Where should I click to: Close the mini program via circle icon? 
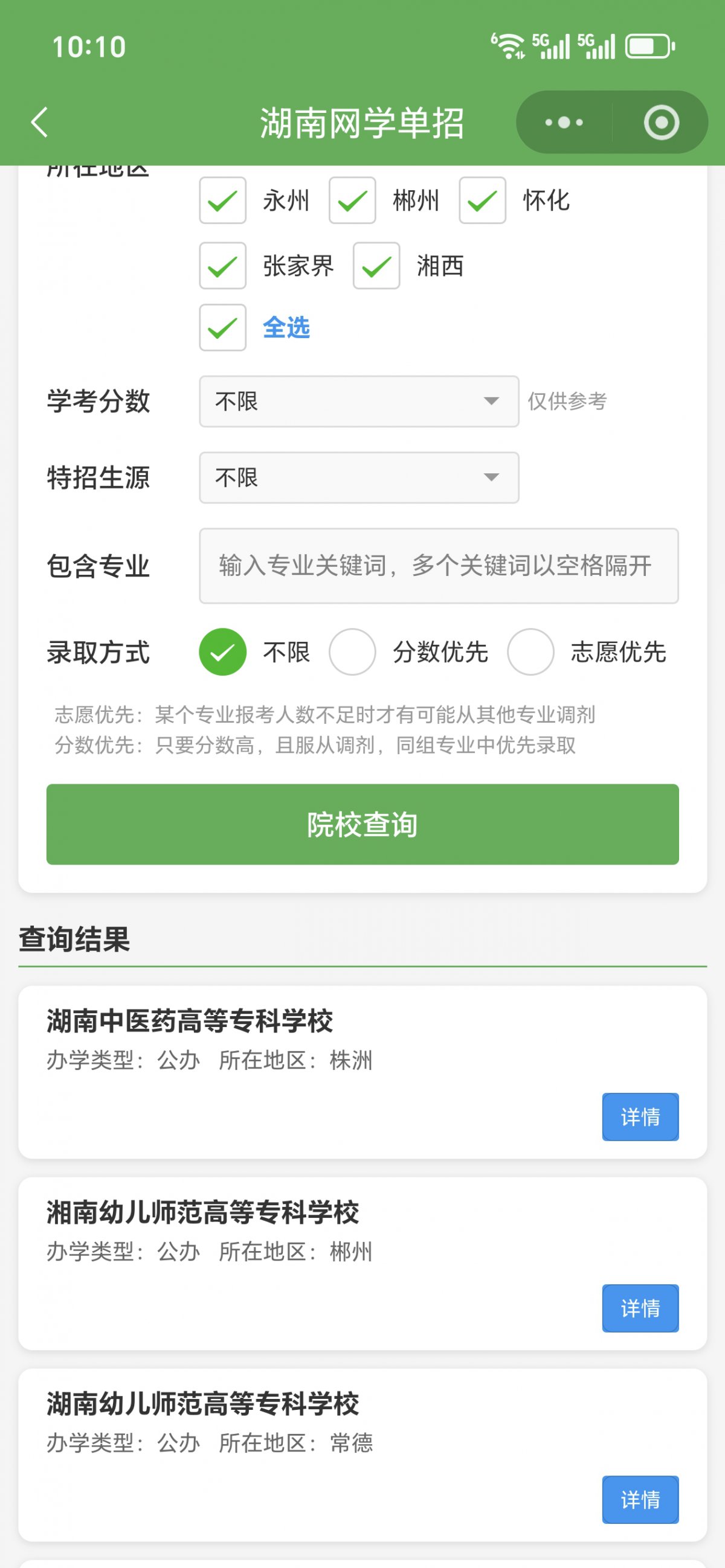pos(661,123)
